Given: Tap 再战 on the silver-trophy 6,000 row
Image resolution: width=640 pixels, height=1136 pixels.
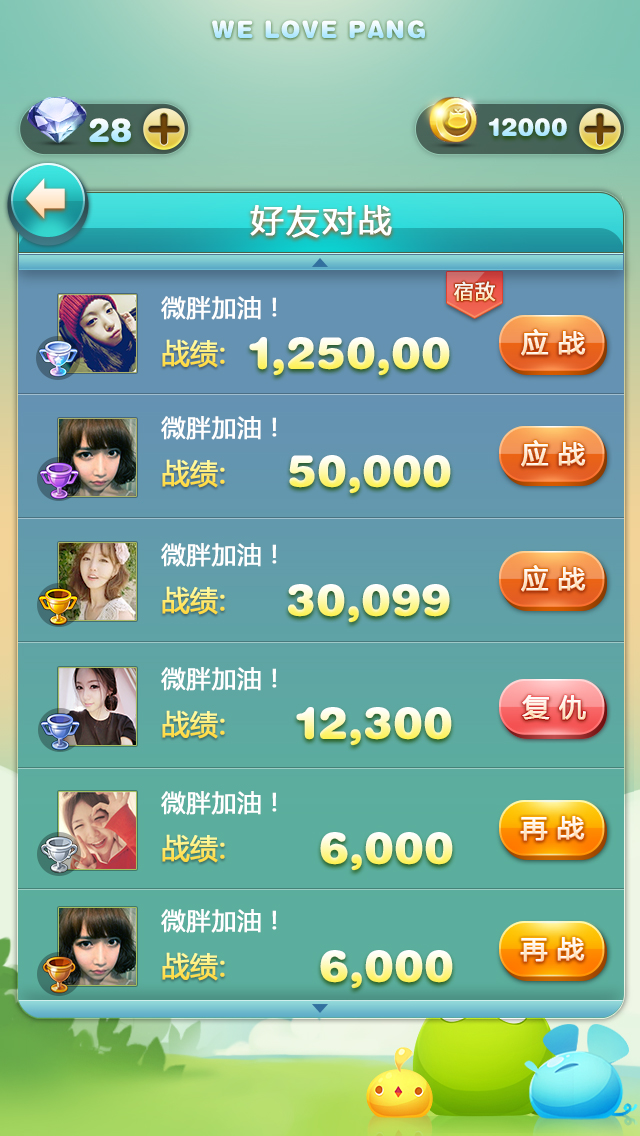Looking at the screenshot, I should tap(552, 829).
